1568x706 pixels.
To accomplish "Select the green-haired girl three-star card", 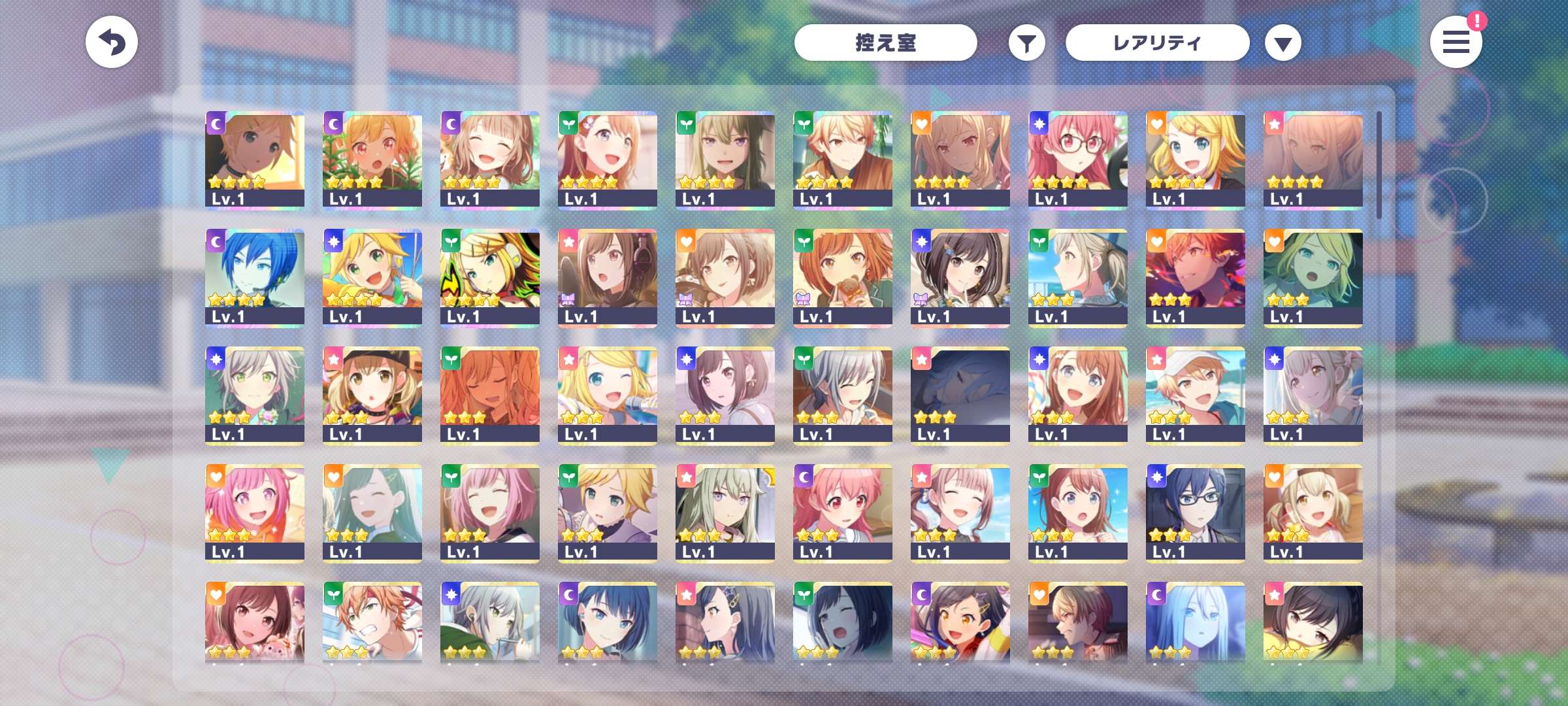I will (x=1313, y=278).
